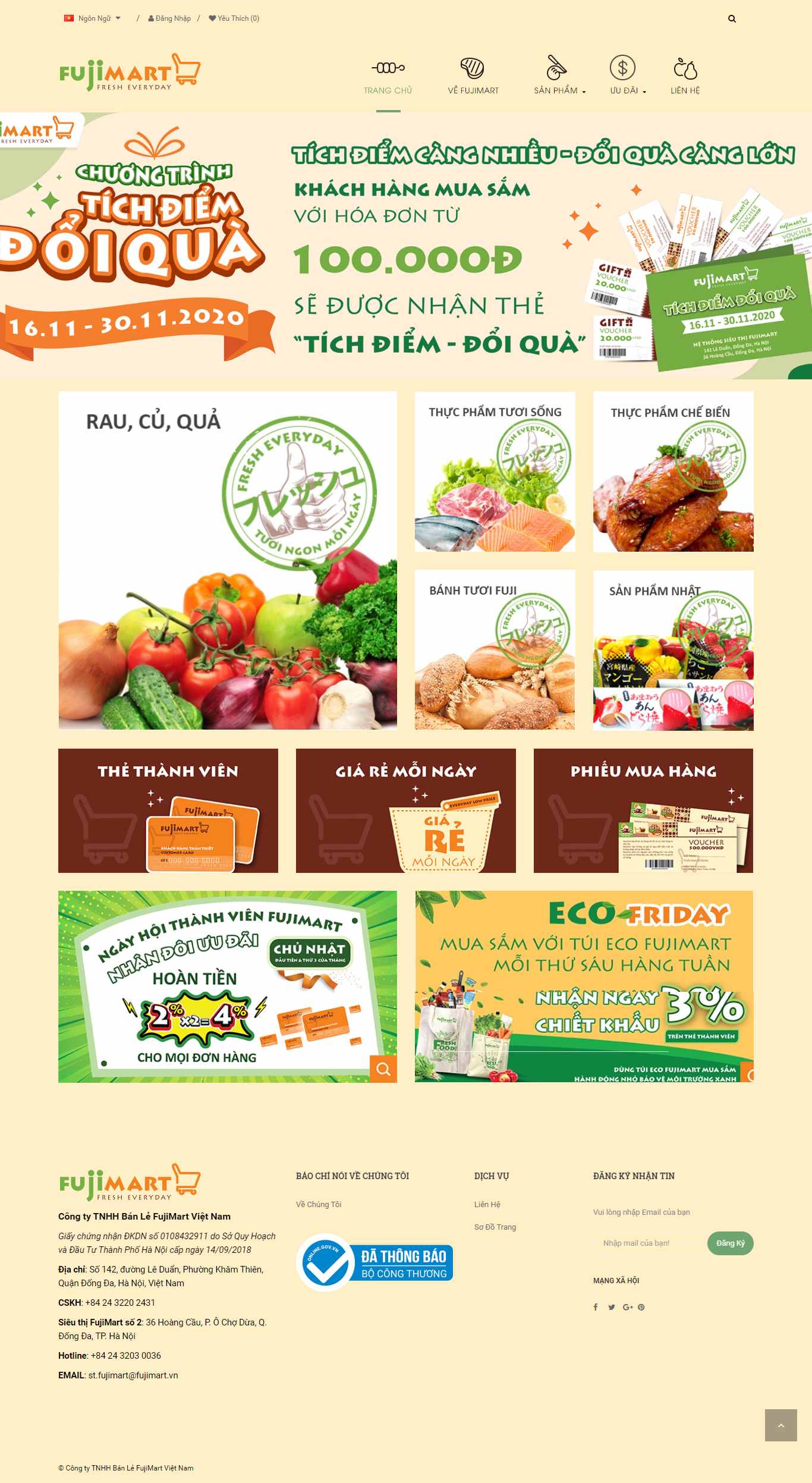Open the Phiếu Mua Hàng banner
This screenshot has height=1483, width=812.
pyautogui.click(x=643, y=810)
